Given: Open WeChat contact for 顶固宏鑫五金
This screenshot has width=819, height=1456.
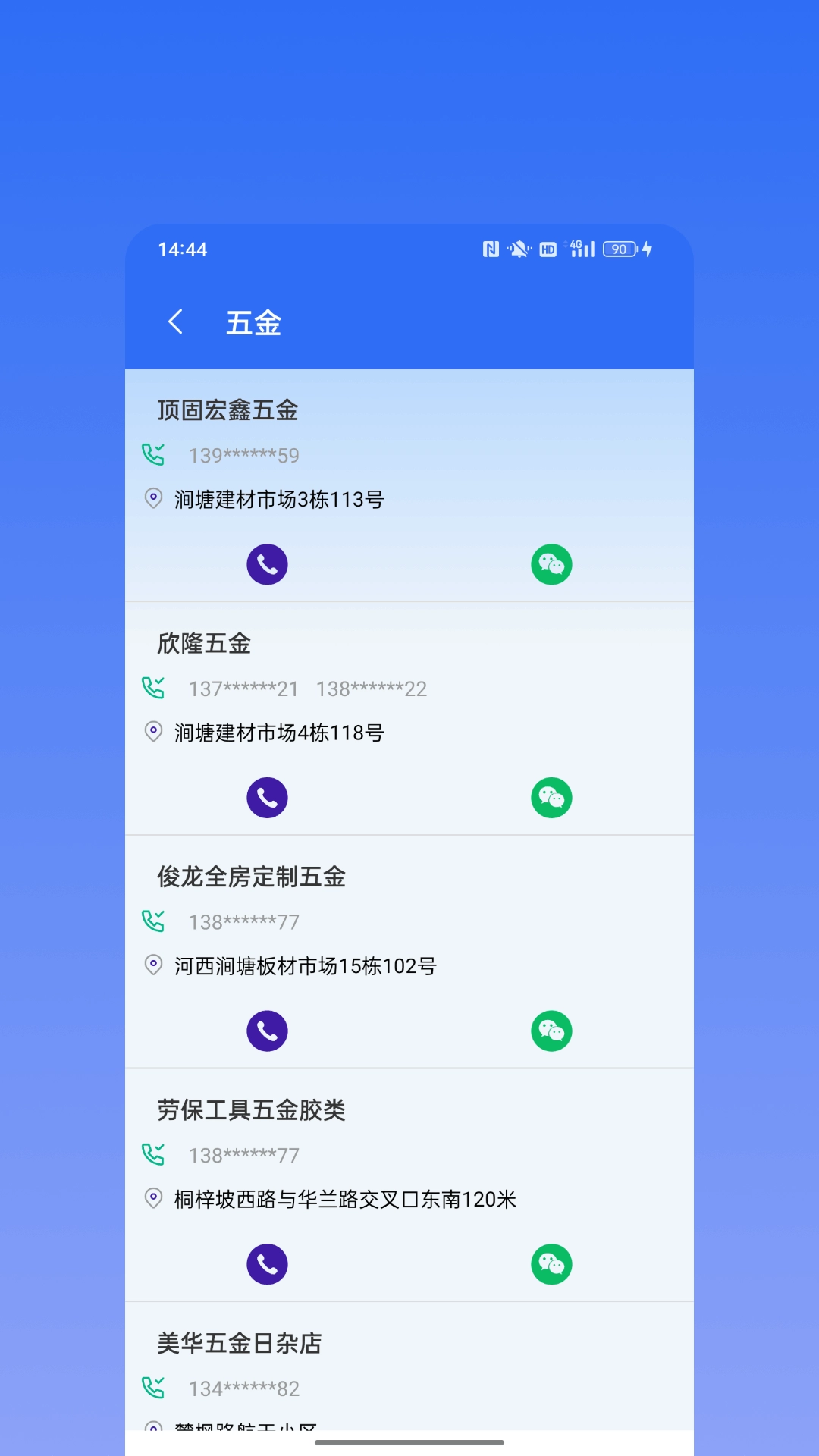Looking at the screenshot, I should click(x=551, y=564).
